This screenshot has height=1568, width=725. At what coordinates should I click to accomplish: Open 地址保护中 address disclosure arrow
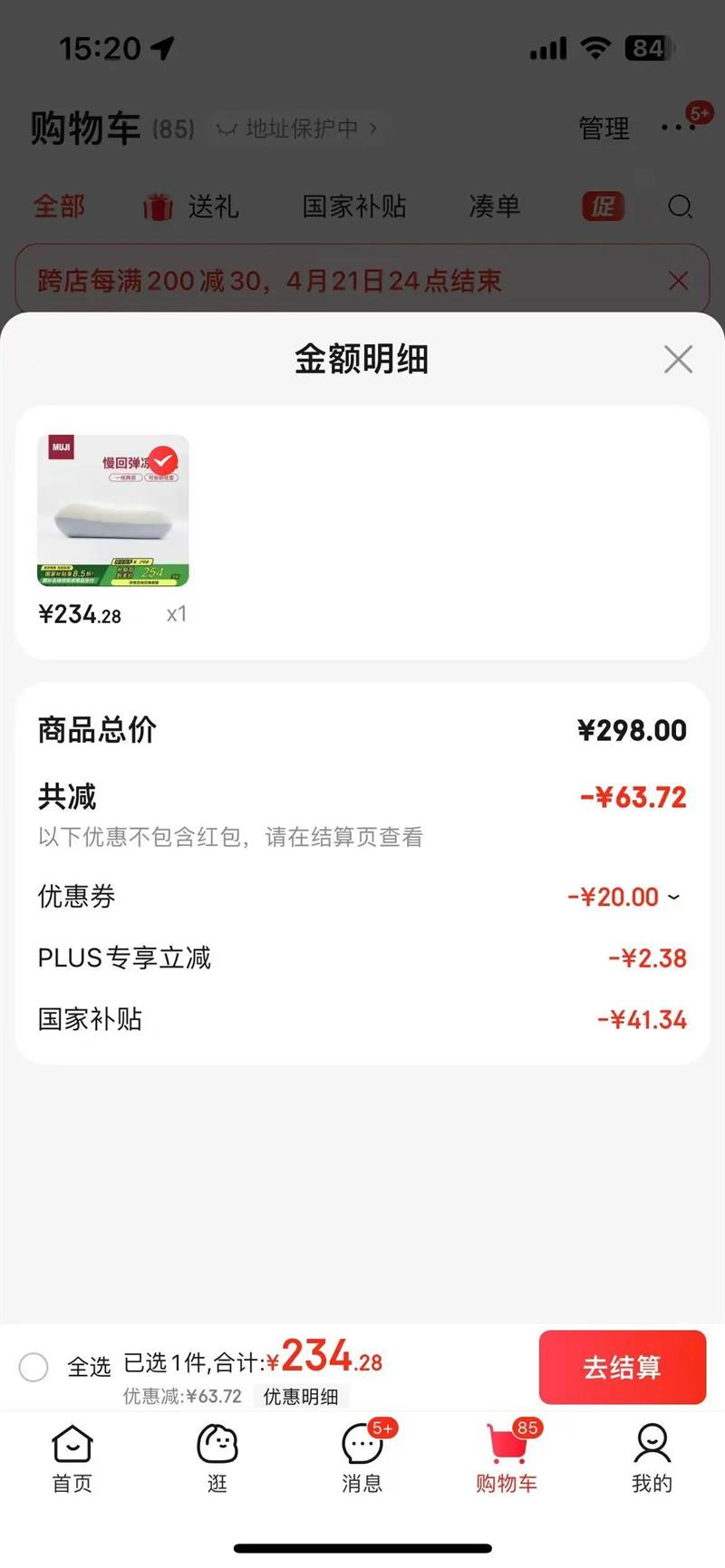(372, 129)
